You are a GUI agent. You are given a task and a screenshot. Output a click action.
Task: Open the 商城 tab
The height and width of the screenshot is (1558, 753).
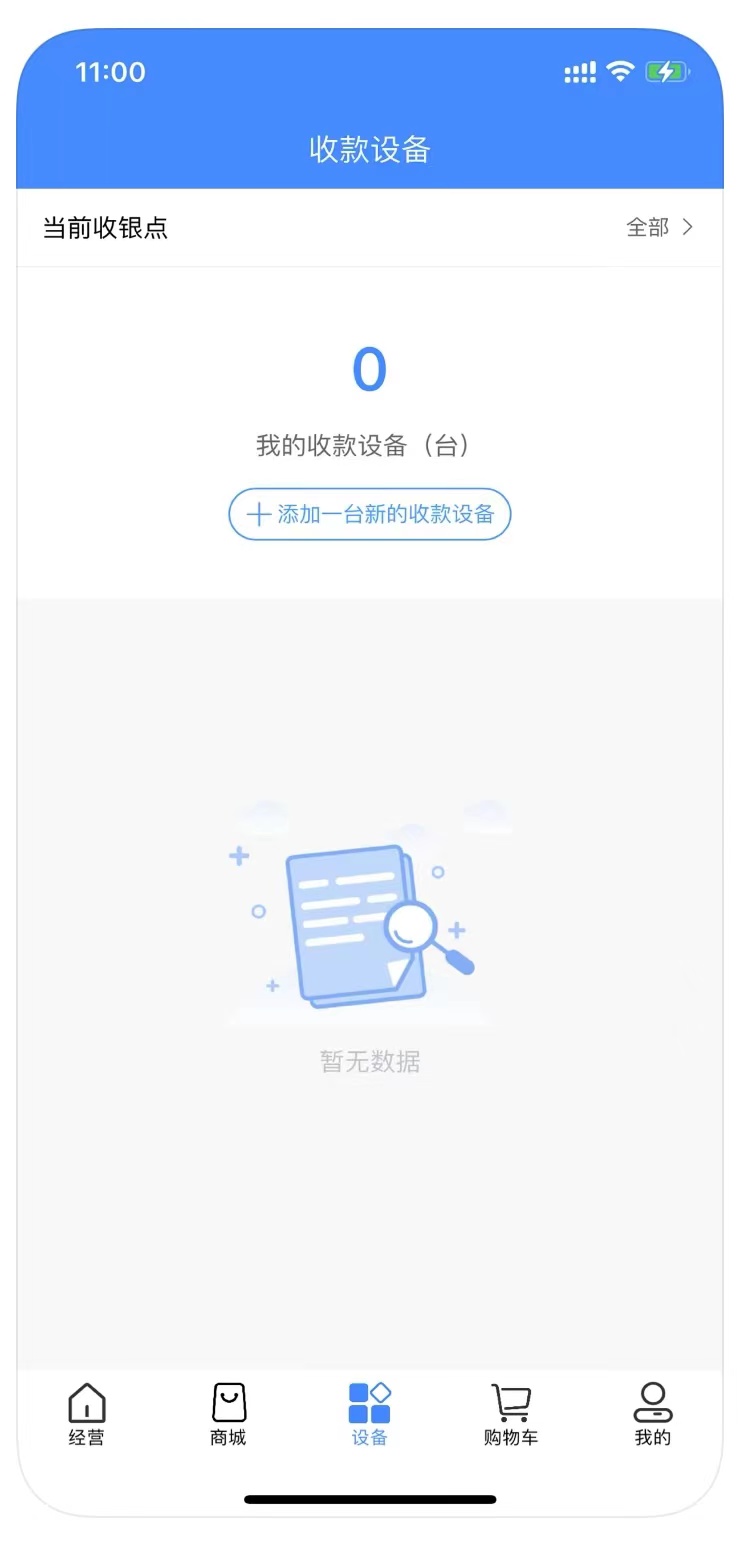tap(229, 1414)
